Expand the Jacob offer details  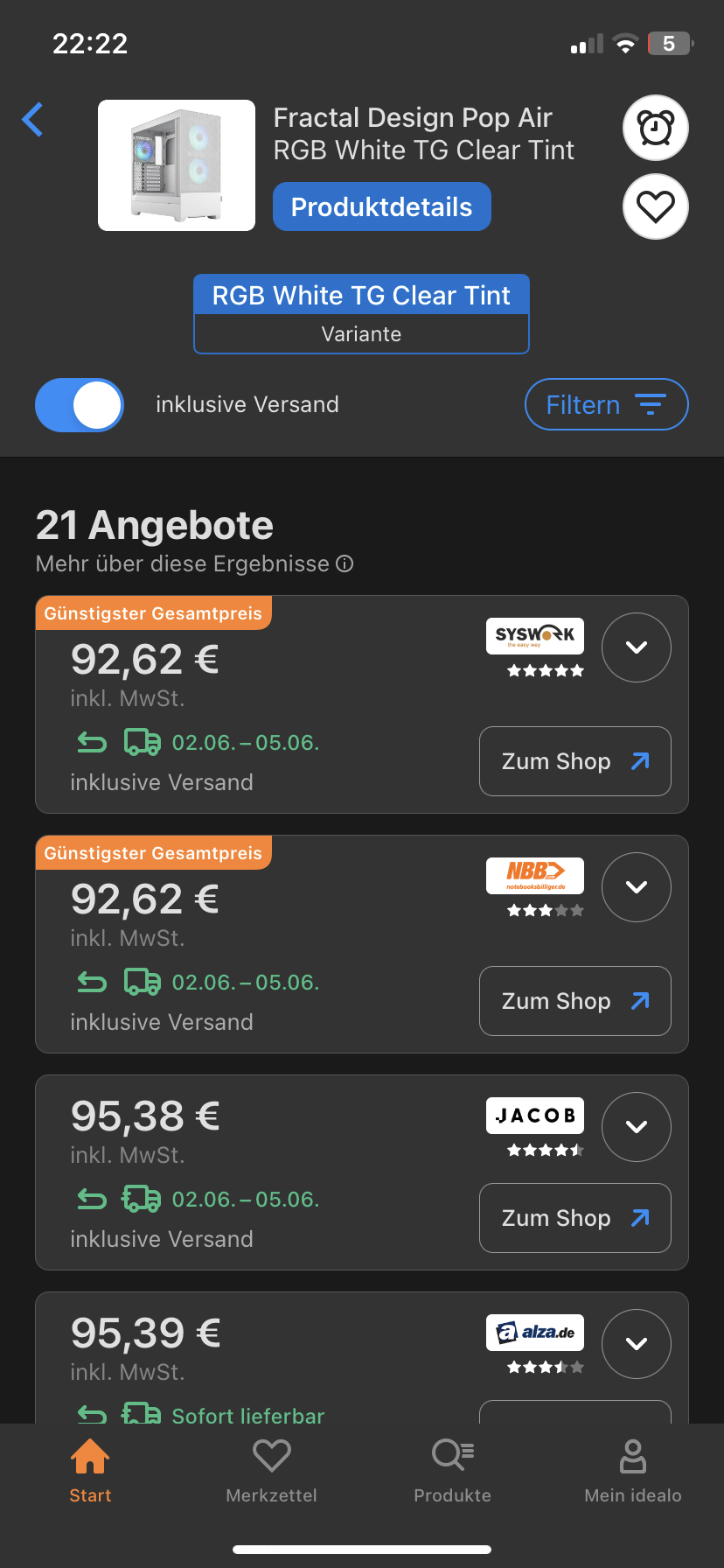point(636,1127)
